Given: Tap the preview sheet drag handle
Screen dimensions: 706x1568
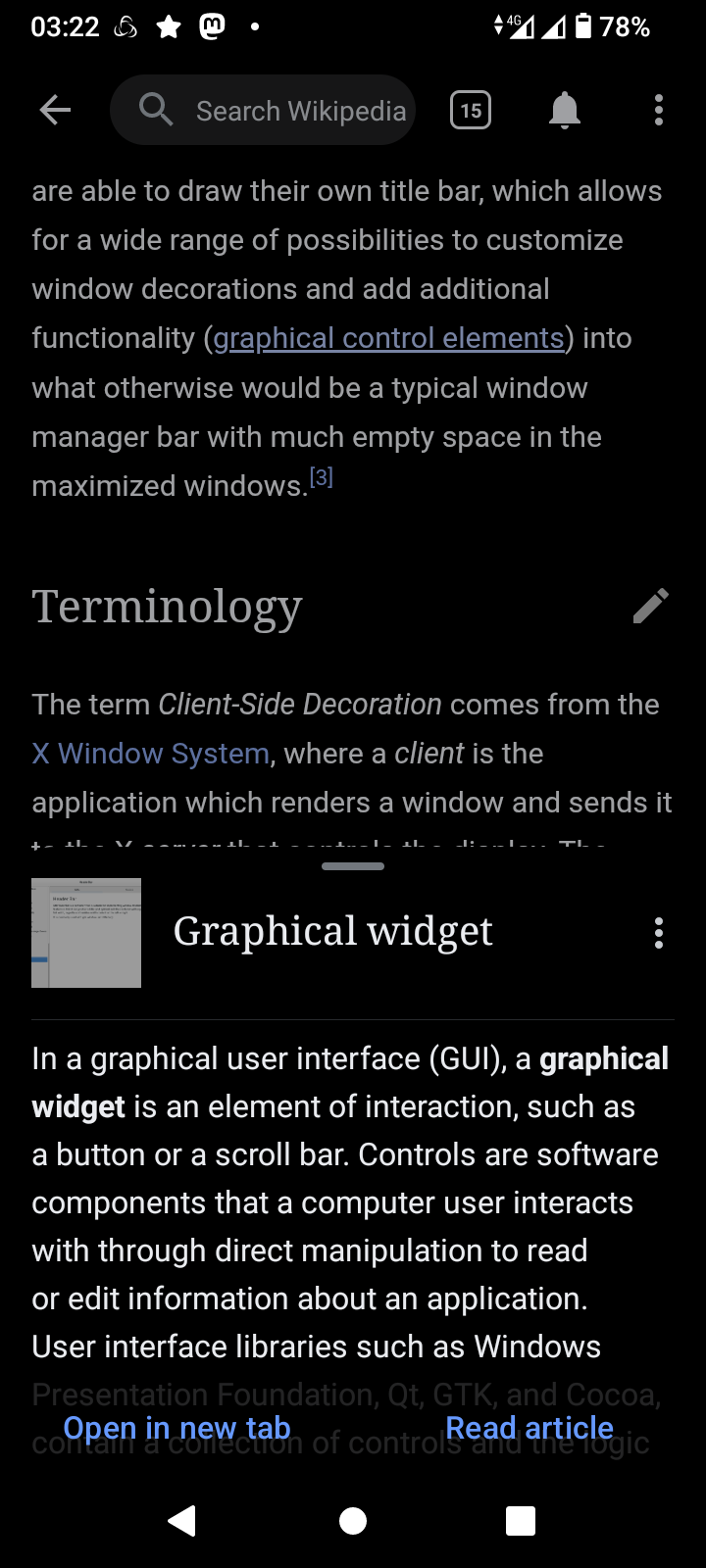Looking at the screenshot, I should pos(353,866).
